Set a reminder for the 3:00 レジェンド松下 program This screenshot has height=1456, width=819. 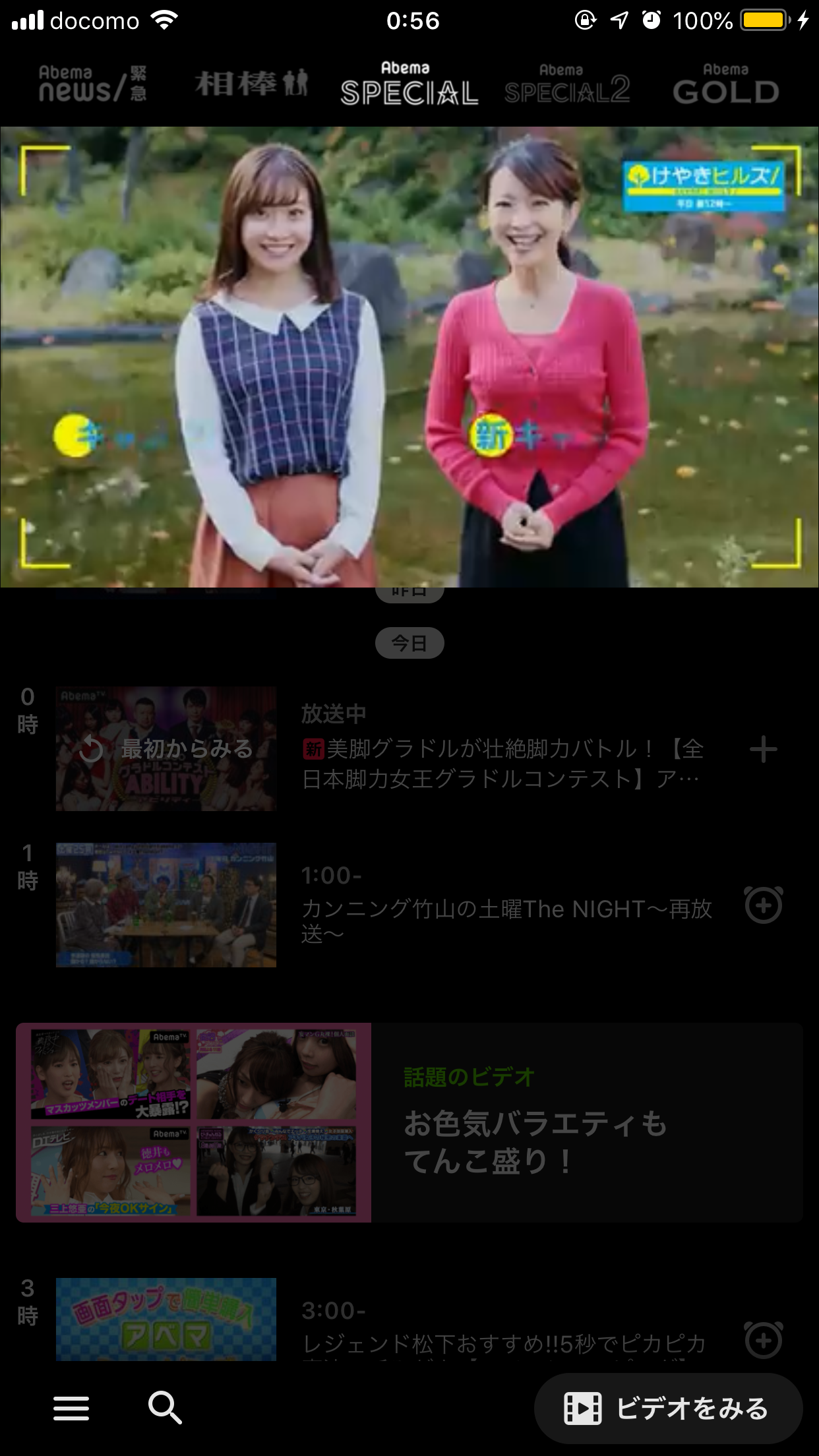tap(763, 1340)
